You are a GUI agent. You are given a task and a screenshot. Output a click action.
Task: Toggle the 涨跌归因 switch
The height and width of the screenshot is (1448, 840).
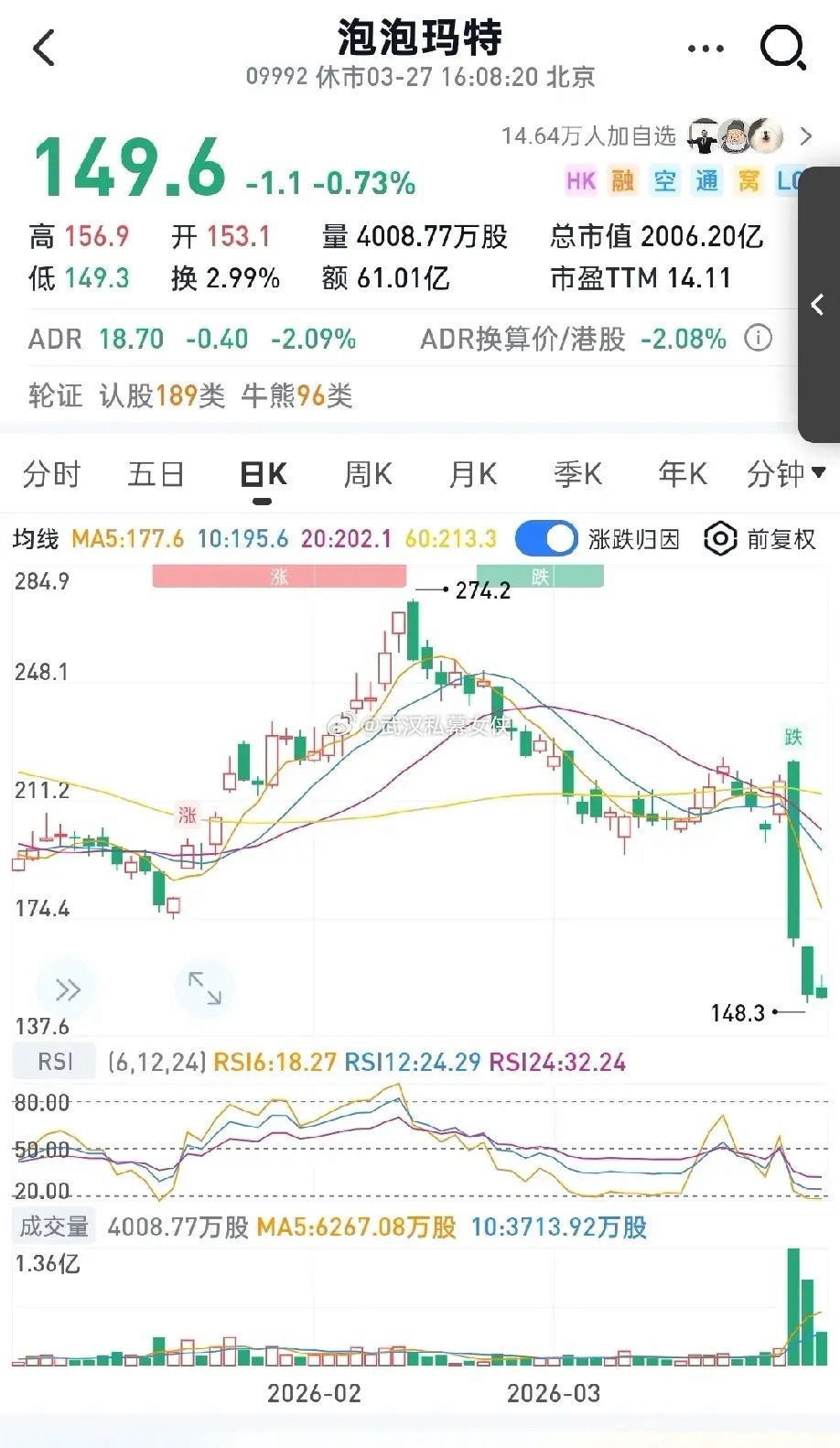(x=545, y=539)
